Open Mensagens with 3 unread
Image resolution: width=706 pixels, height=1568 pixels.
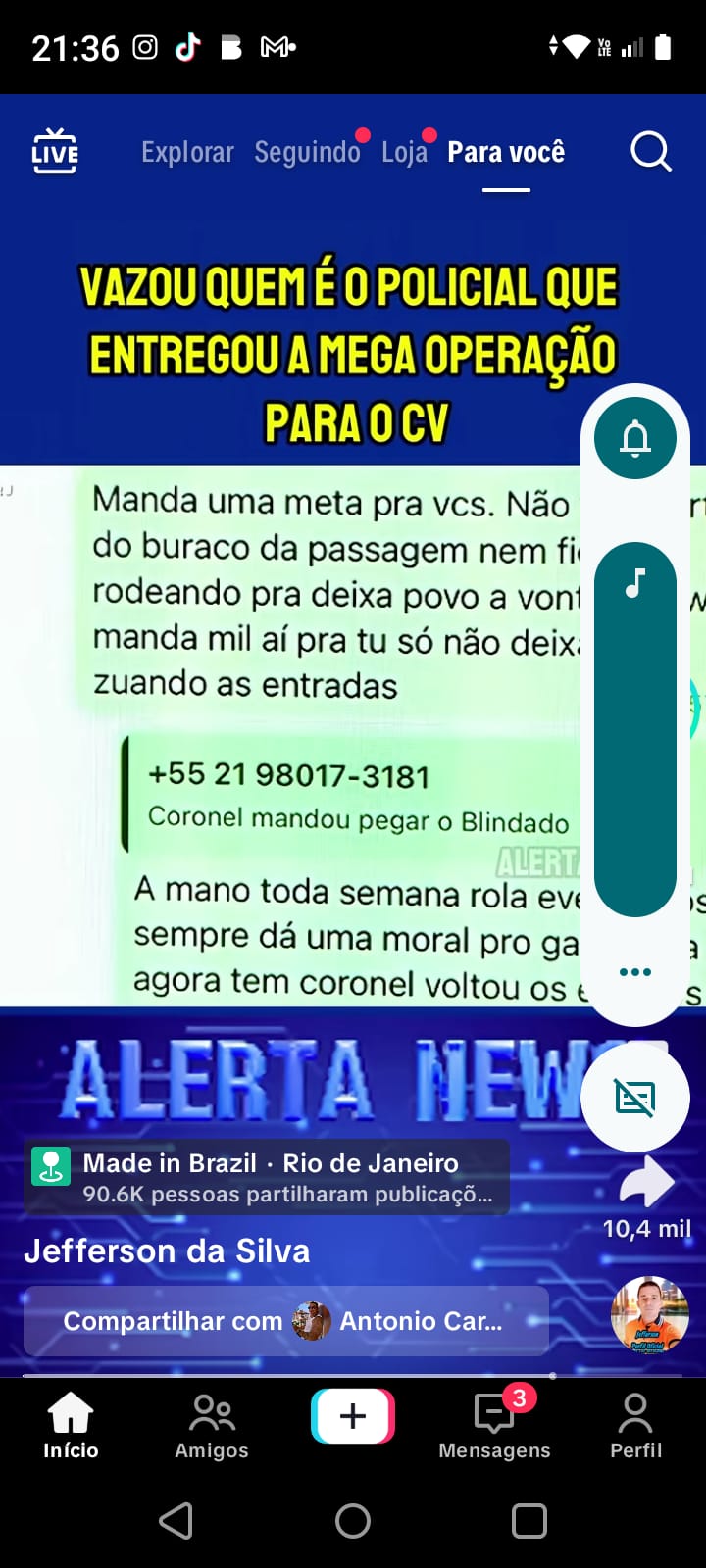tap(494, 1426)
